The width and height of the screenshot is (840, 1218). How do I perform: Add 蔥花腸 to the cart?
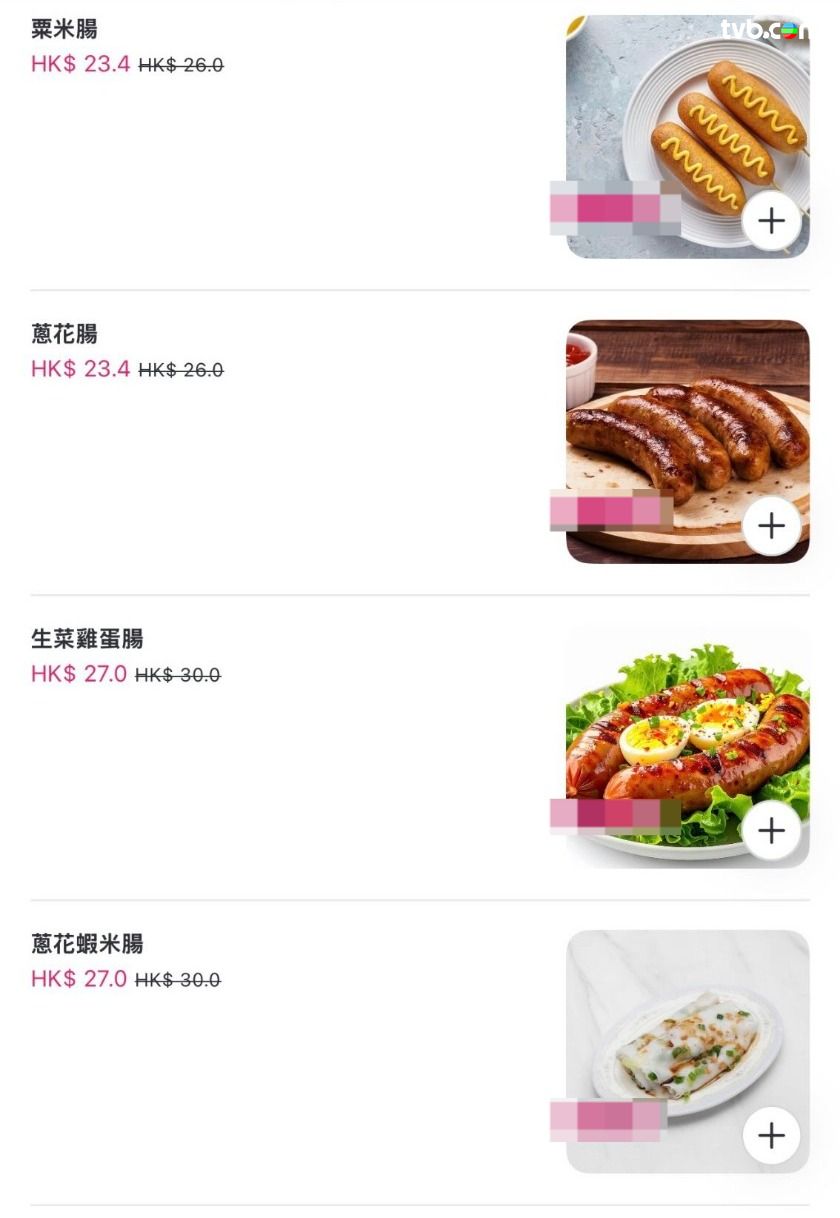771,526
